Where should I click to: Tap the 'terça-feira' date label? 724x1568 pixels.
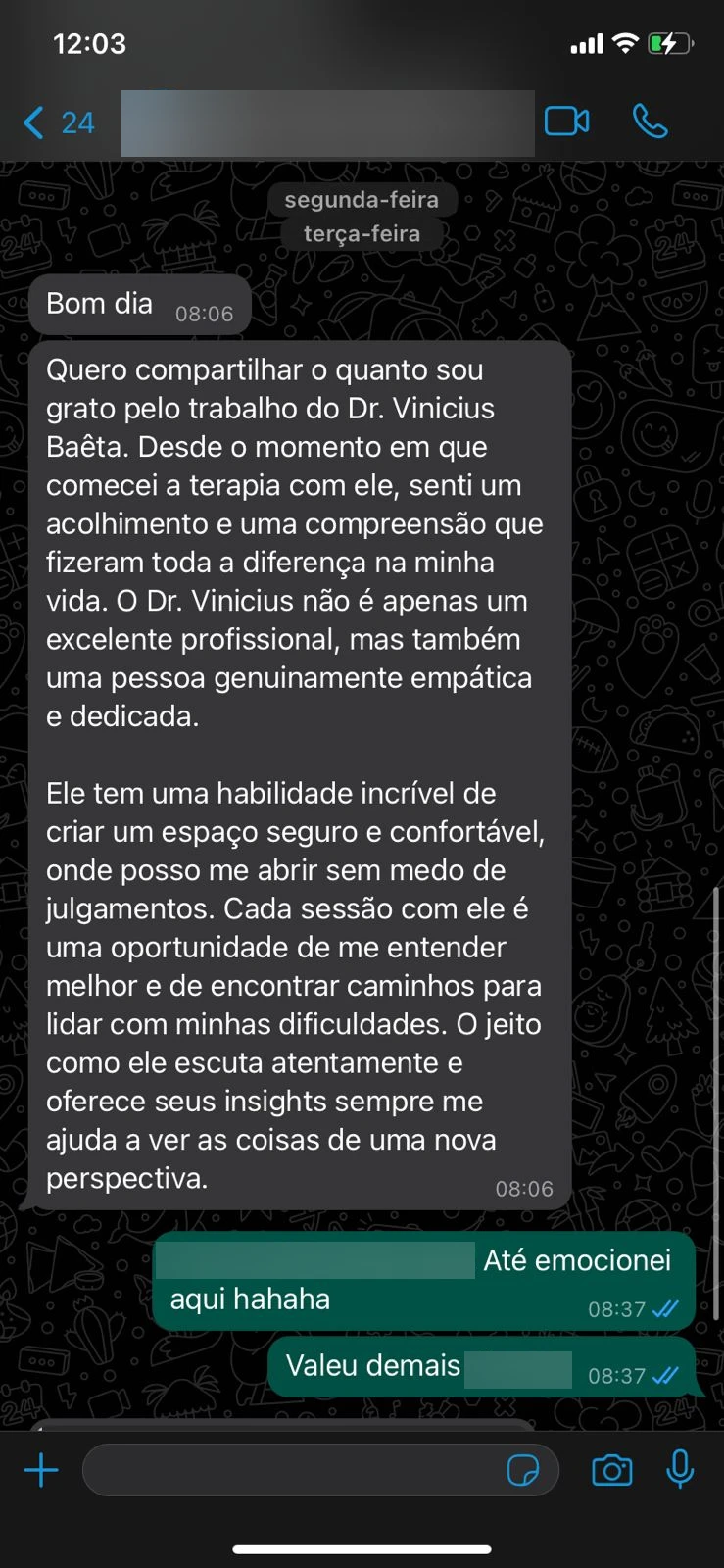pos(362,233)
